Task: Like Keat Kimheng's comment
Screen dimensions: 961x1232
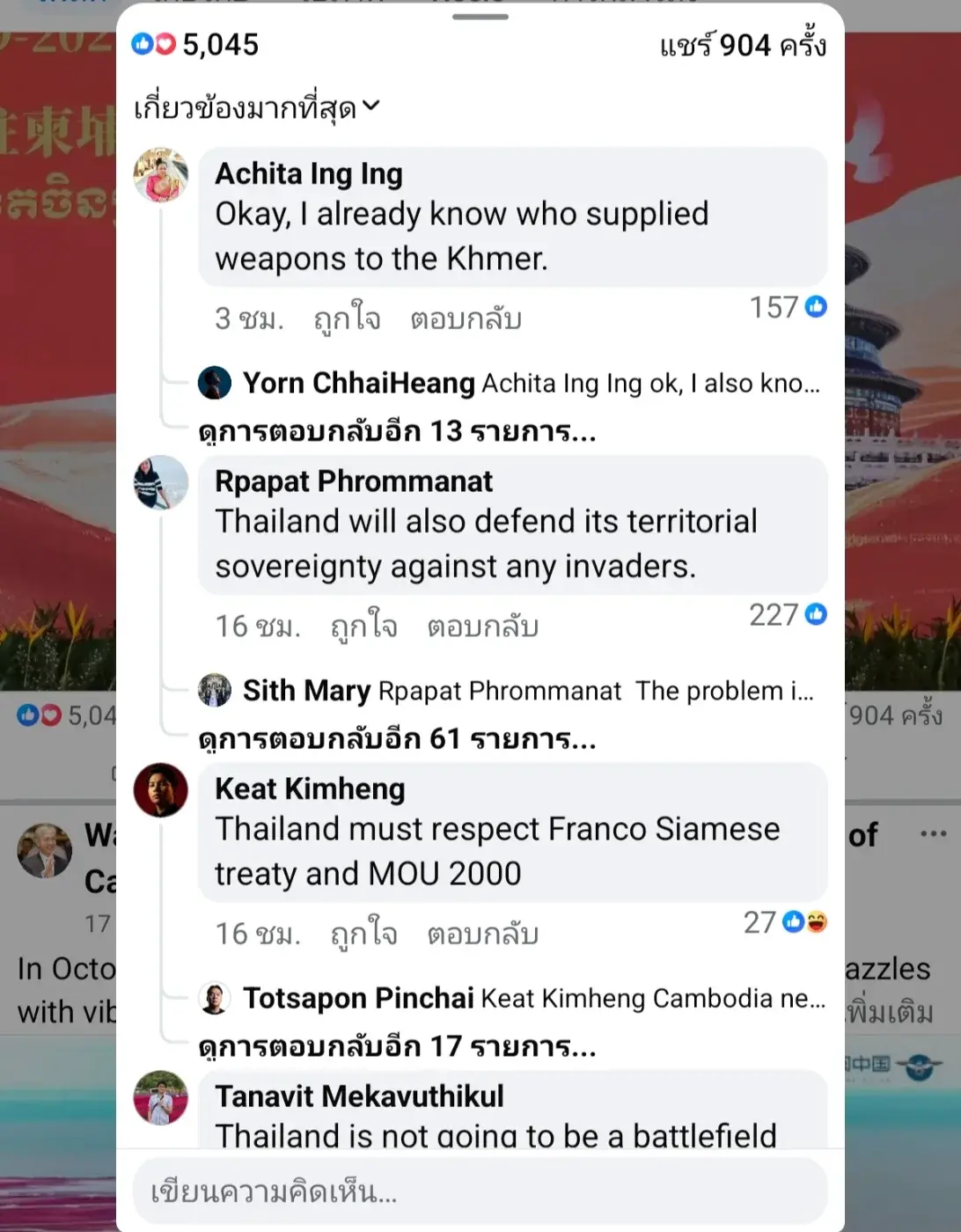Action: click(363, 934)
